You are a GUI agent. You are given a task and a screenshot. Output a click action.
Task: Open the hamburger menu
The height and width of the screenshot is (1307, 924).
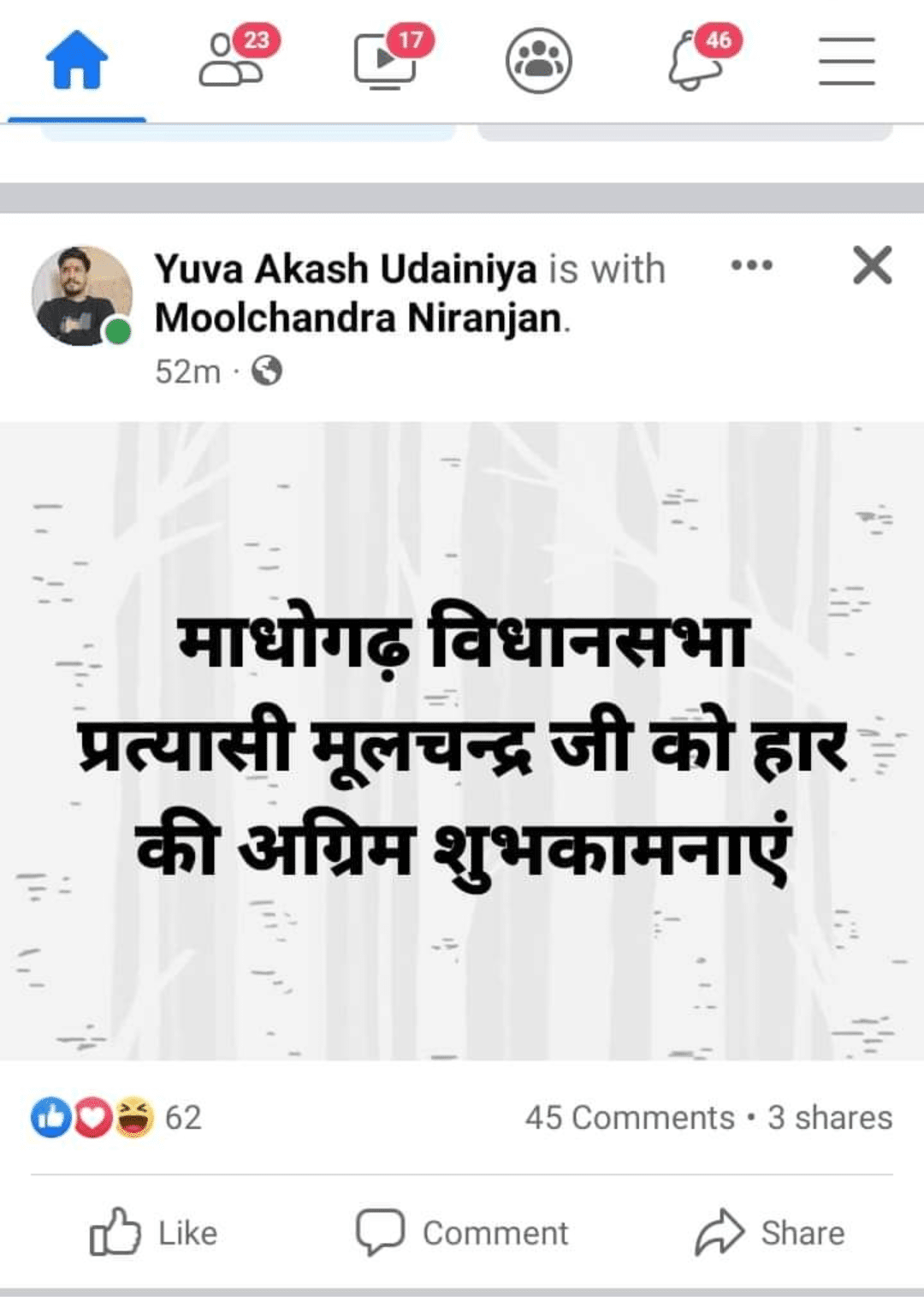click(846, 61)
